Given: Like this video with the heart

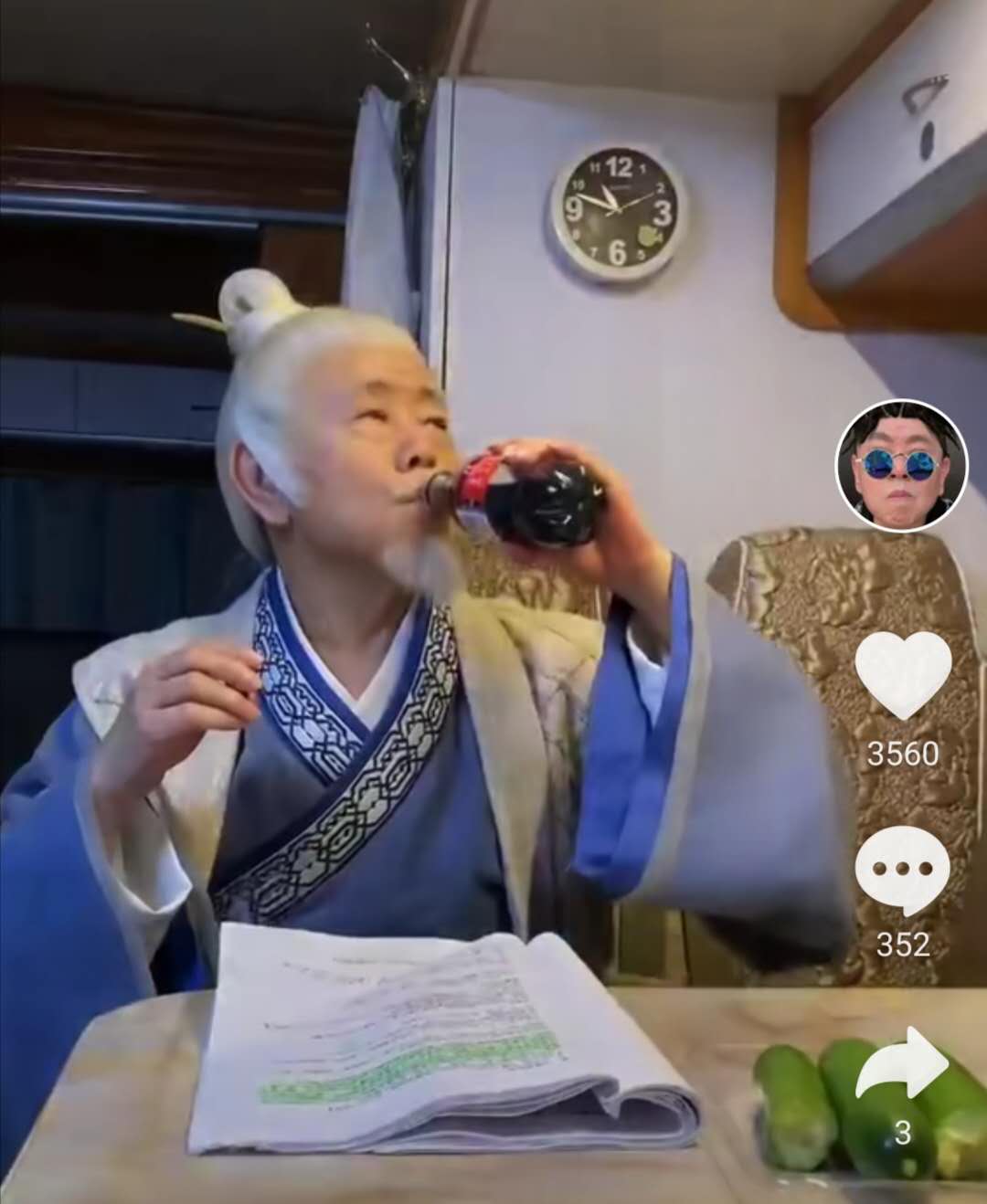Looking at the screenshot, I should [x=903, y=674].
